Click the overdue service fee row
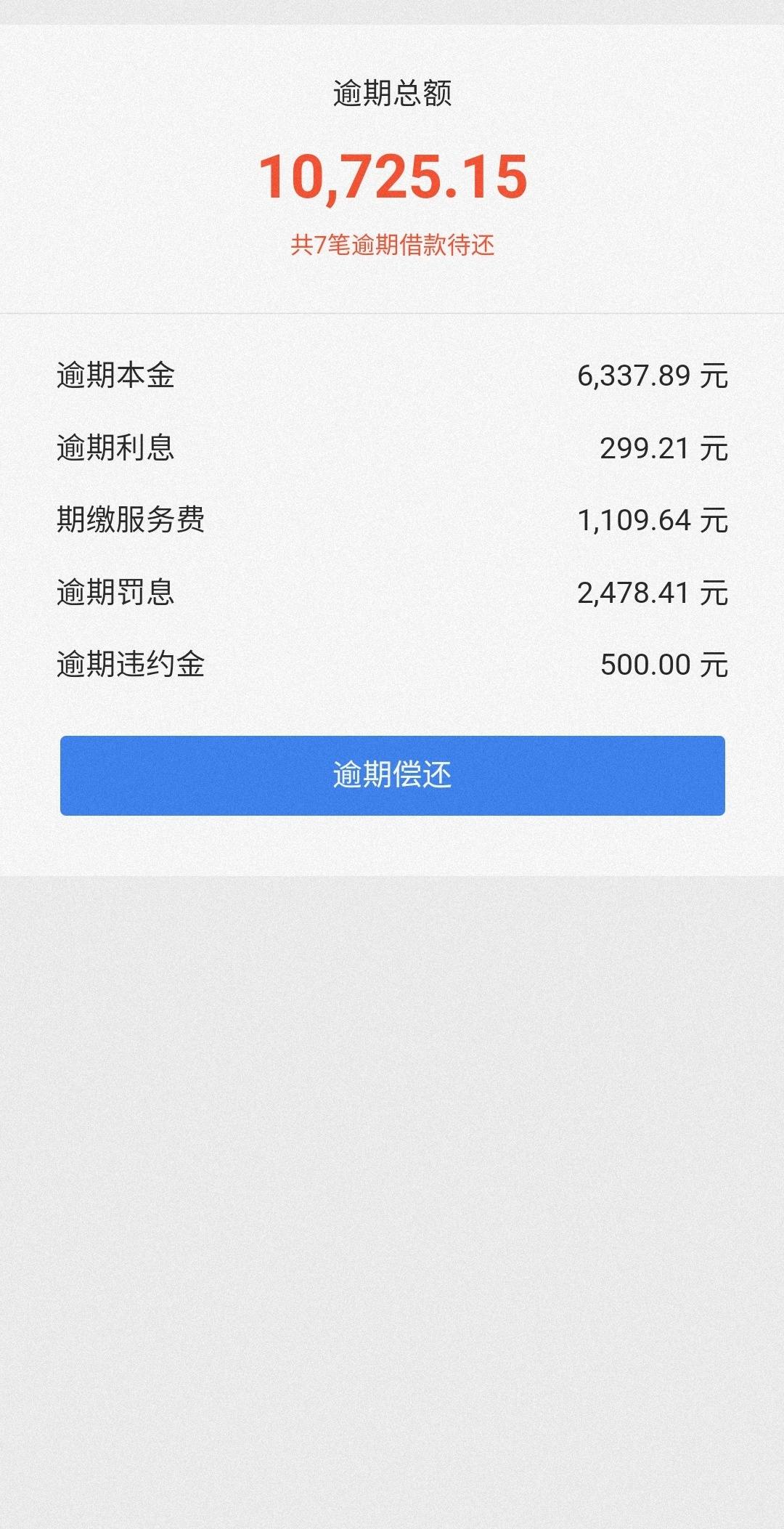The width and height of the screenshot is (784, 1529). (x=392, y=520)
